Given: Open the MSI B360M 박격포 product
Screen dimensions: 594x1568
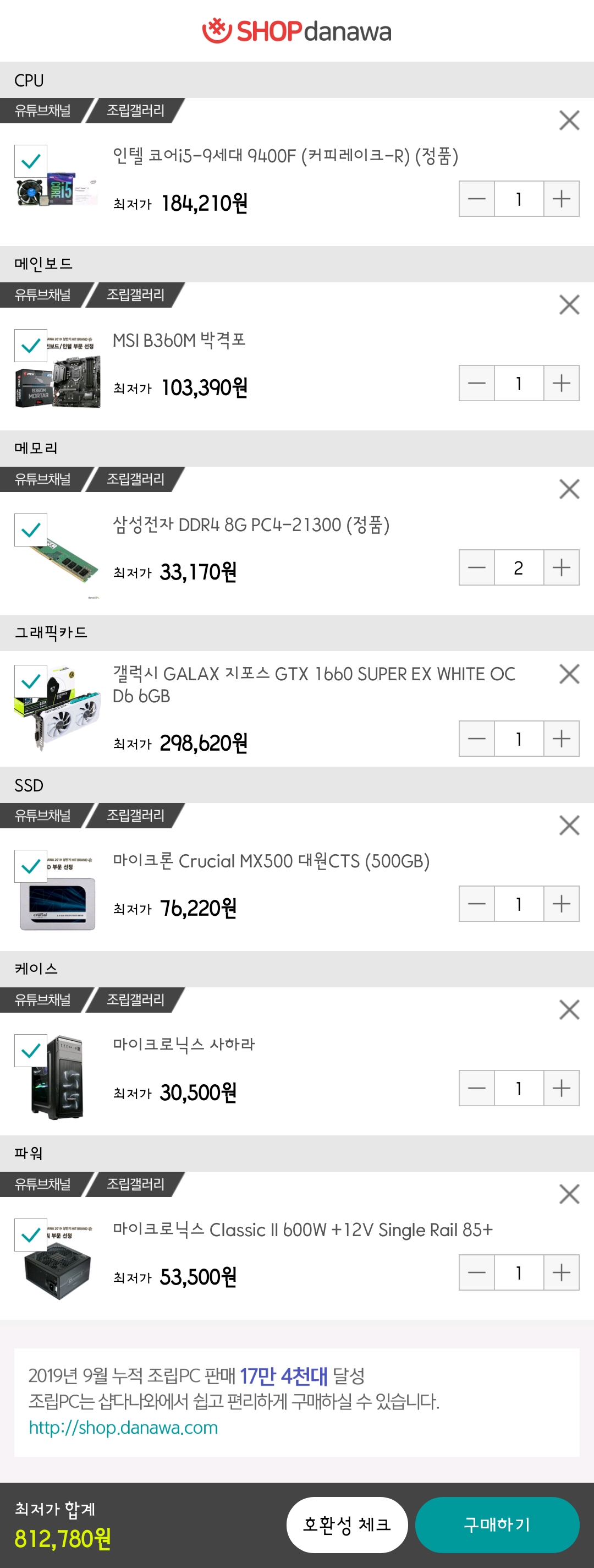Looking at the screenshot, I should (179, 340).
